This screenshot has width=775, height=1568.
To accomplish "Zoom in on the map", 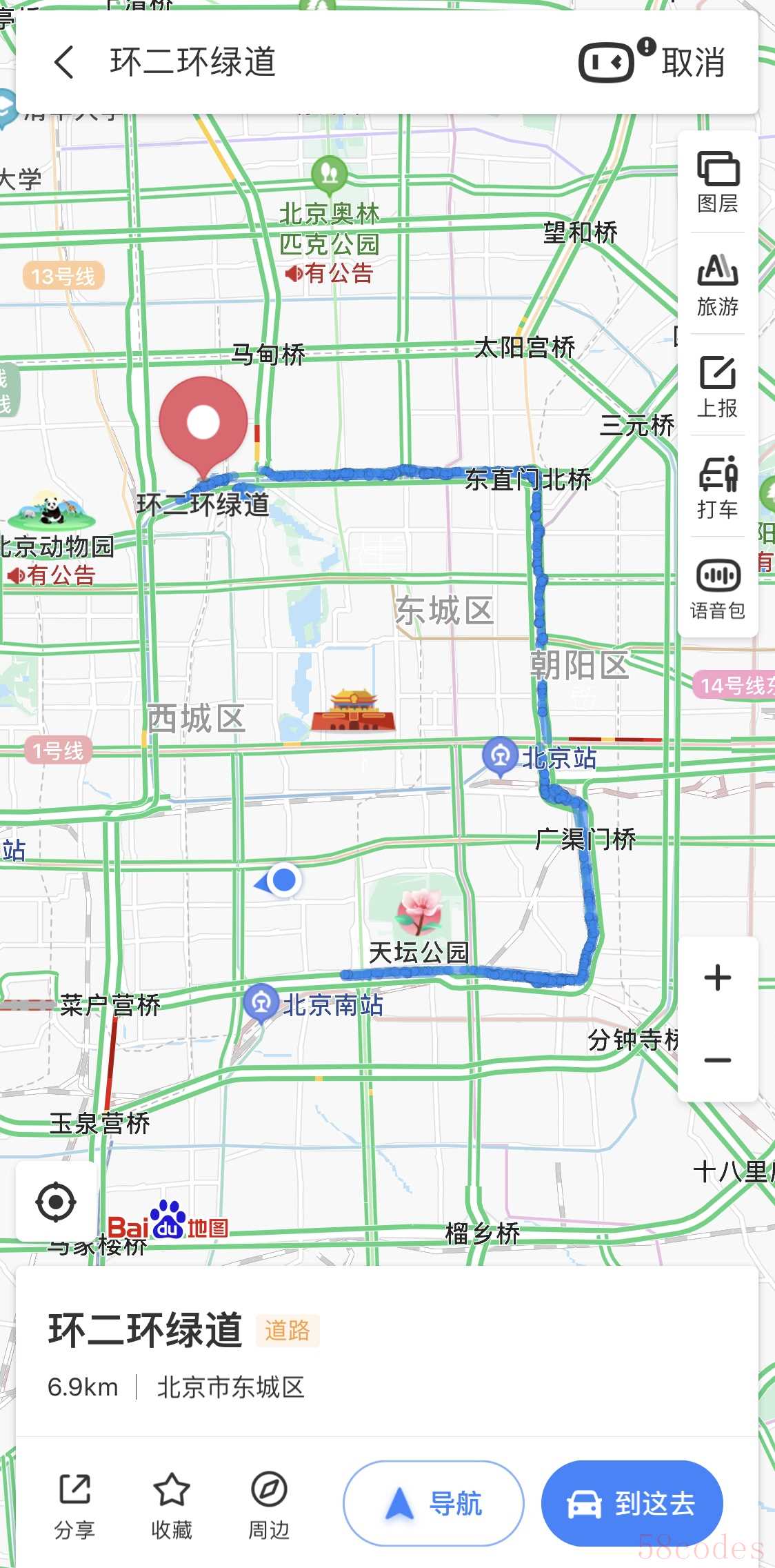I will [718, 977].
